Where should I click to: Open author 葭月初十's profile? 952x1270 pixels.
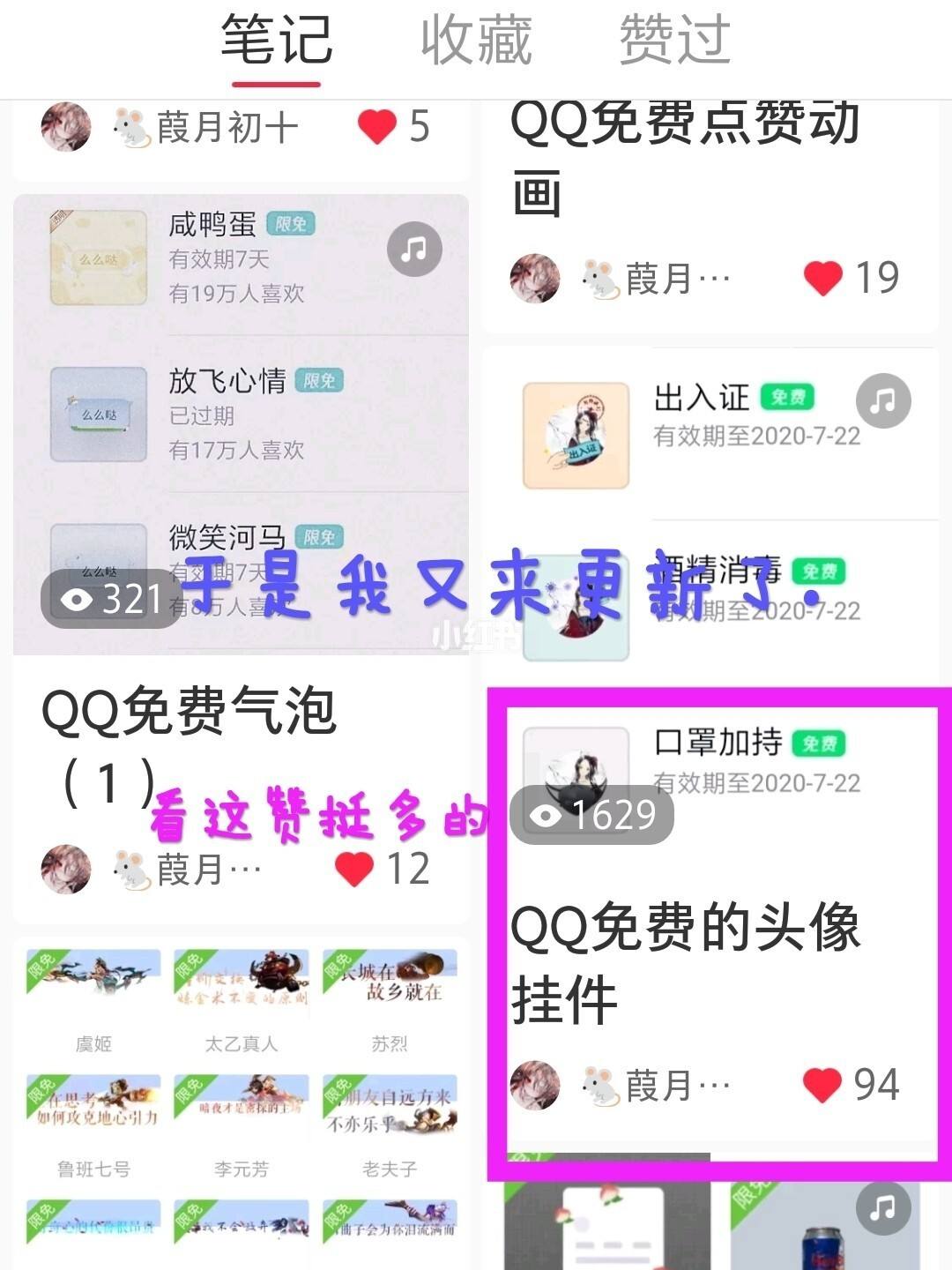(226, 127)
